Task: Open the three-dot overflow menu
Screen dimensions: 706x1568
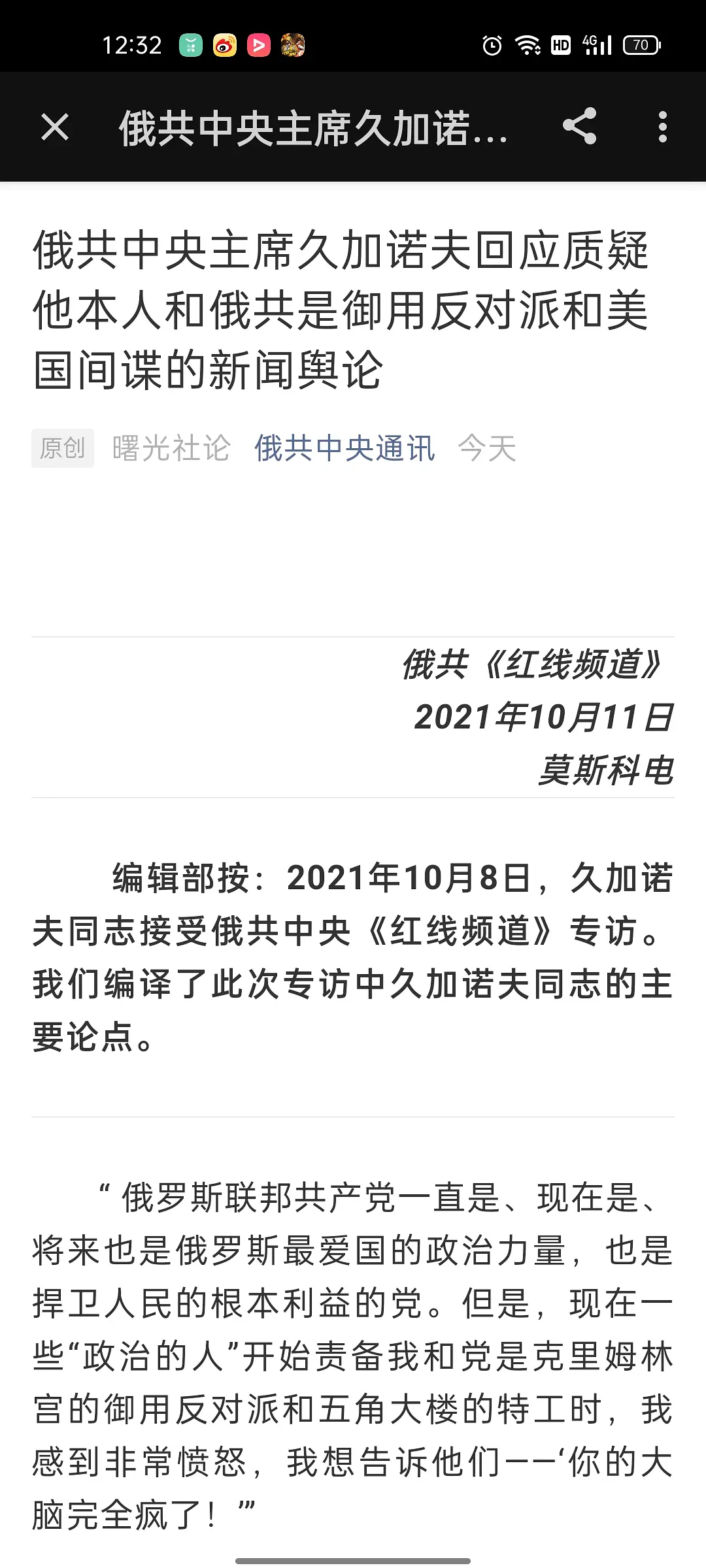Action: coord(662,127)
